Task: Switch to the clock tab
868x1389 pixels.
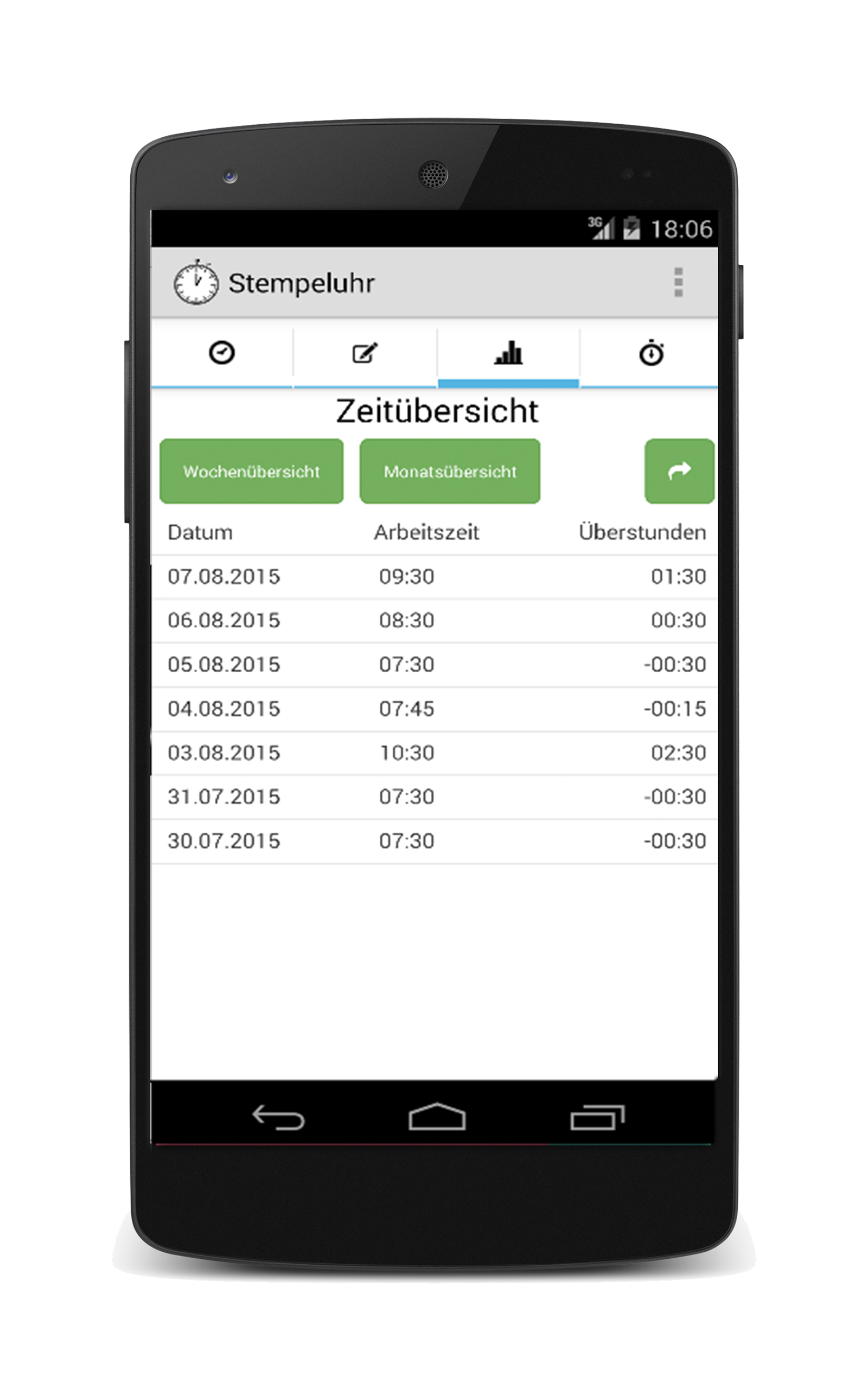Action: point(221,353)
